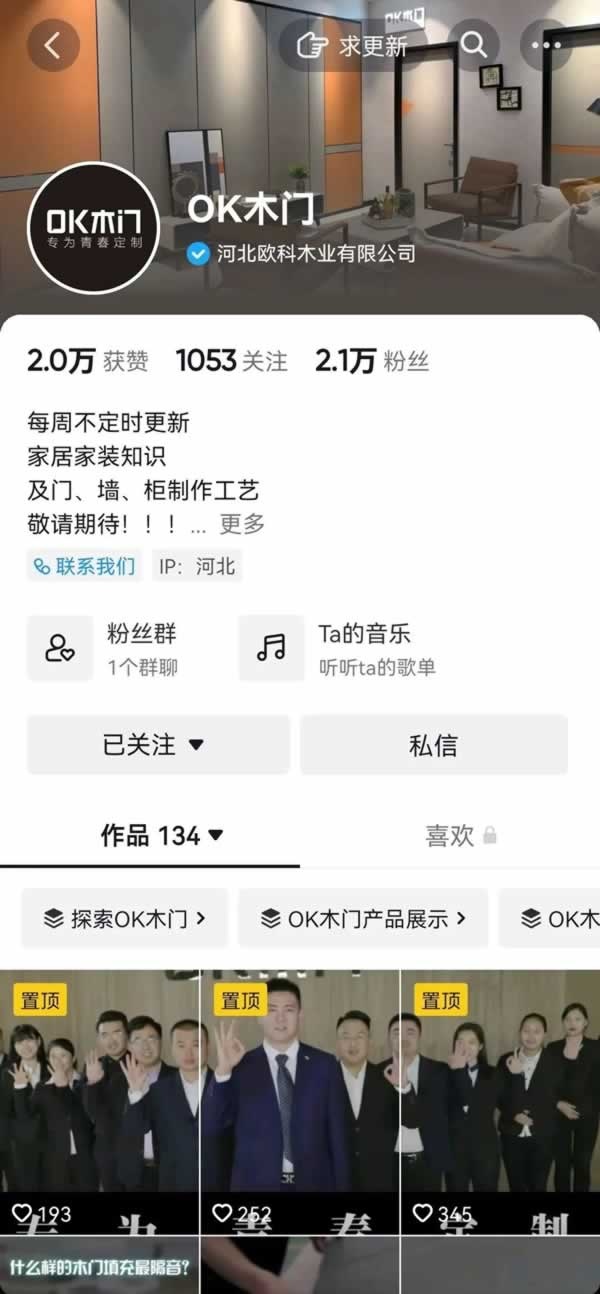Open the 探索OK木门 collection
The image size is (600, 1294).
(125, 918)
